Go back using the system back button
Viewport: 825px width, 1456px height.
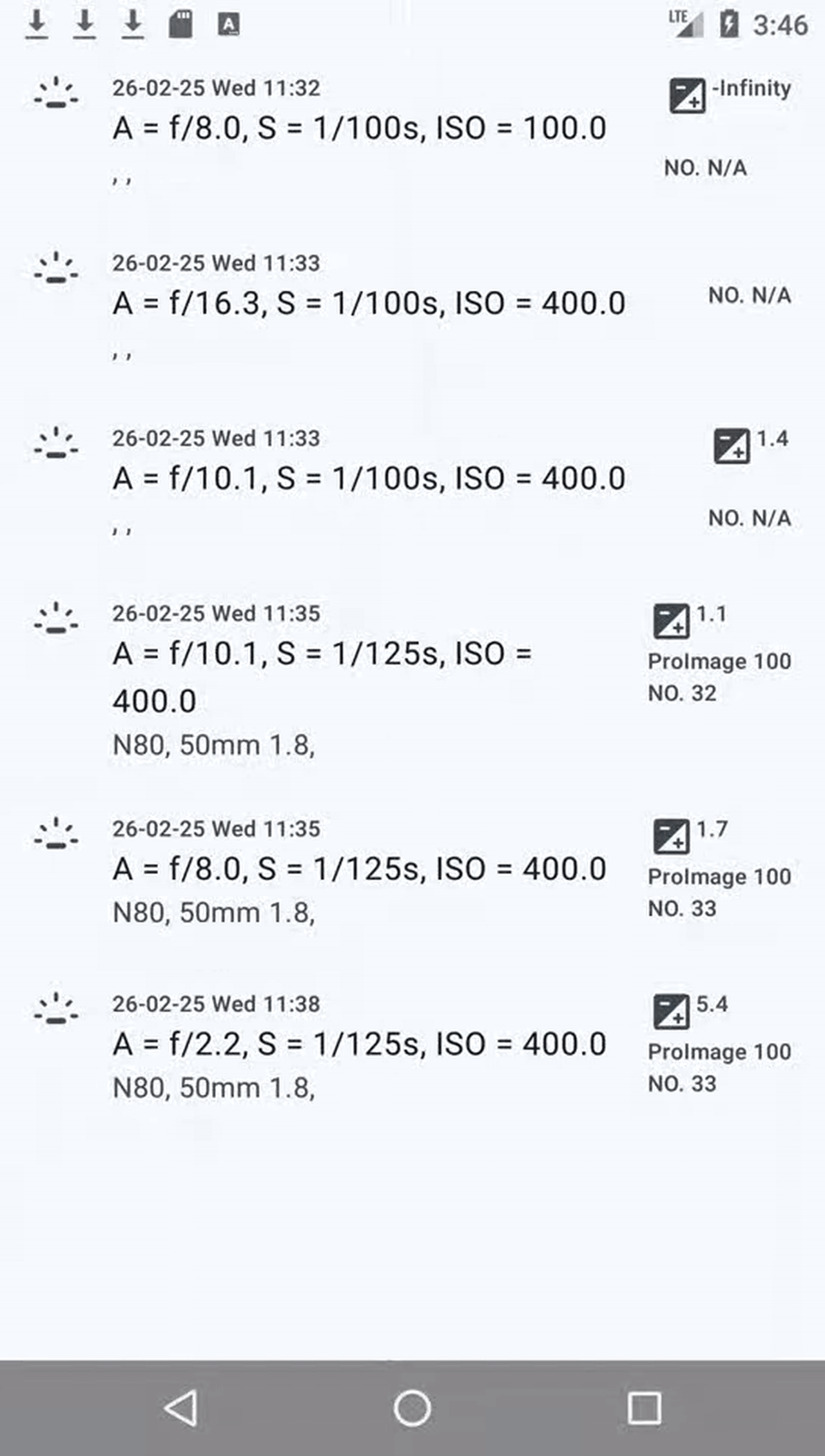[181, 1408]
